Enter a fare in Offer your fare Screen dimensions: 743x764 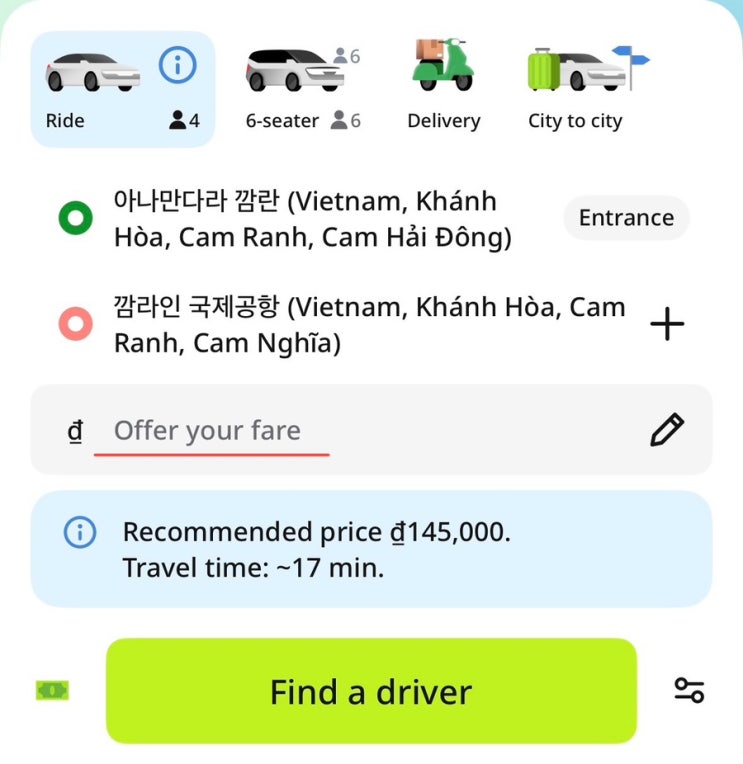211,431
